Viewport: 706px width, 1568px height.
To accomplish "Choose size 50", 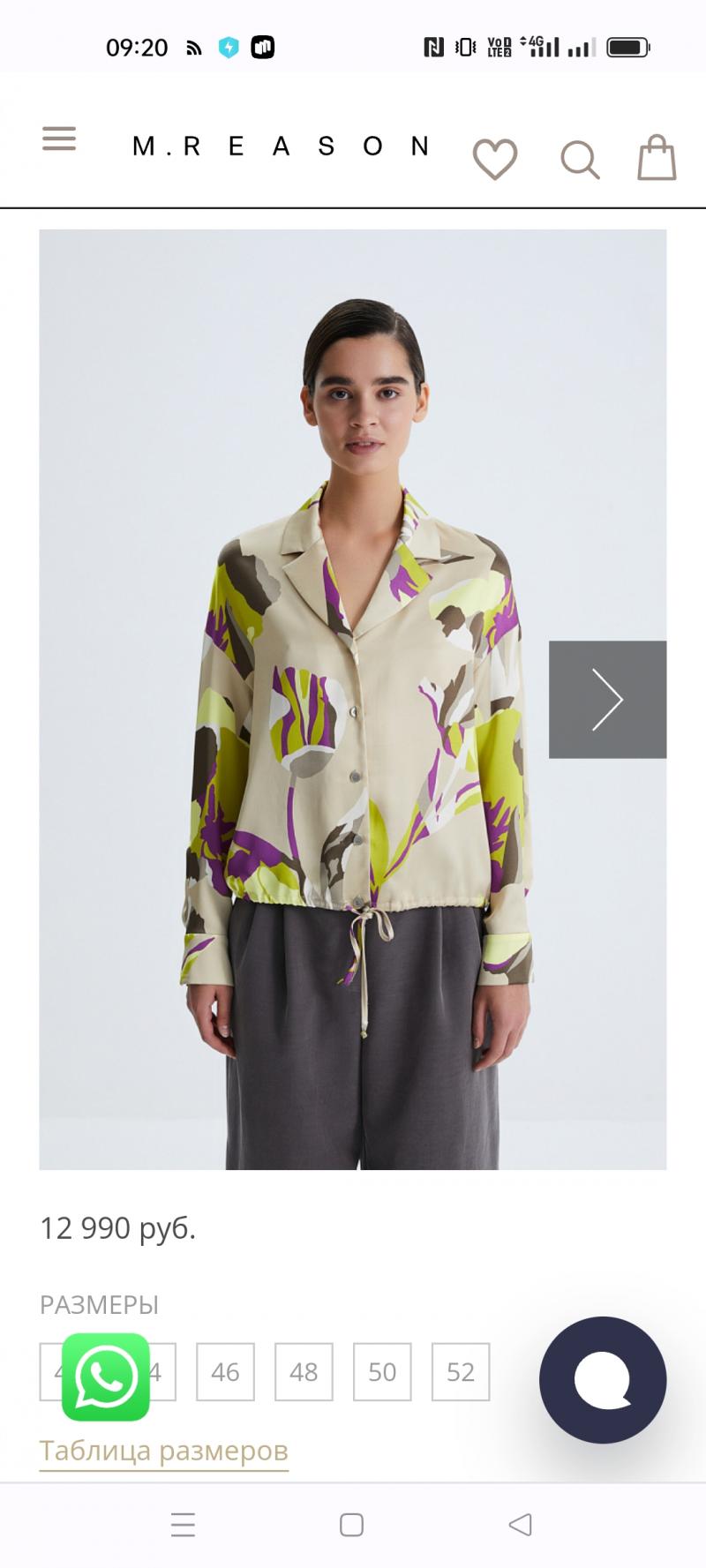I will click(382, 1372).
